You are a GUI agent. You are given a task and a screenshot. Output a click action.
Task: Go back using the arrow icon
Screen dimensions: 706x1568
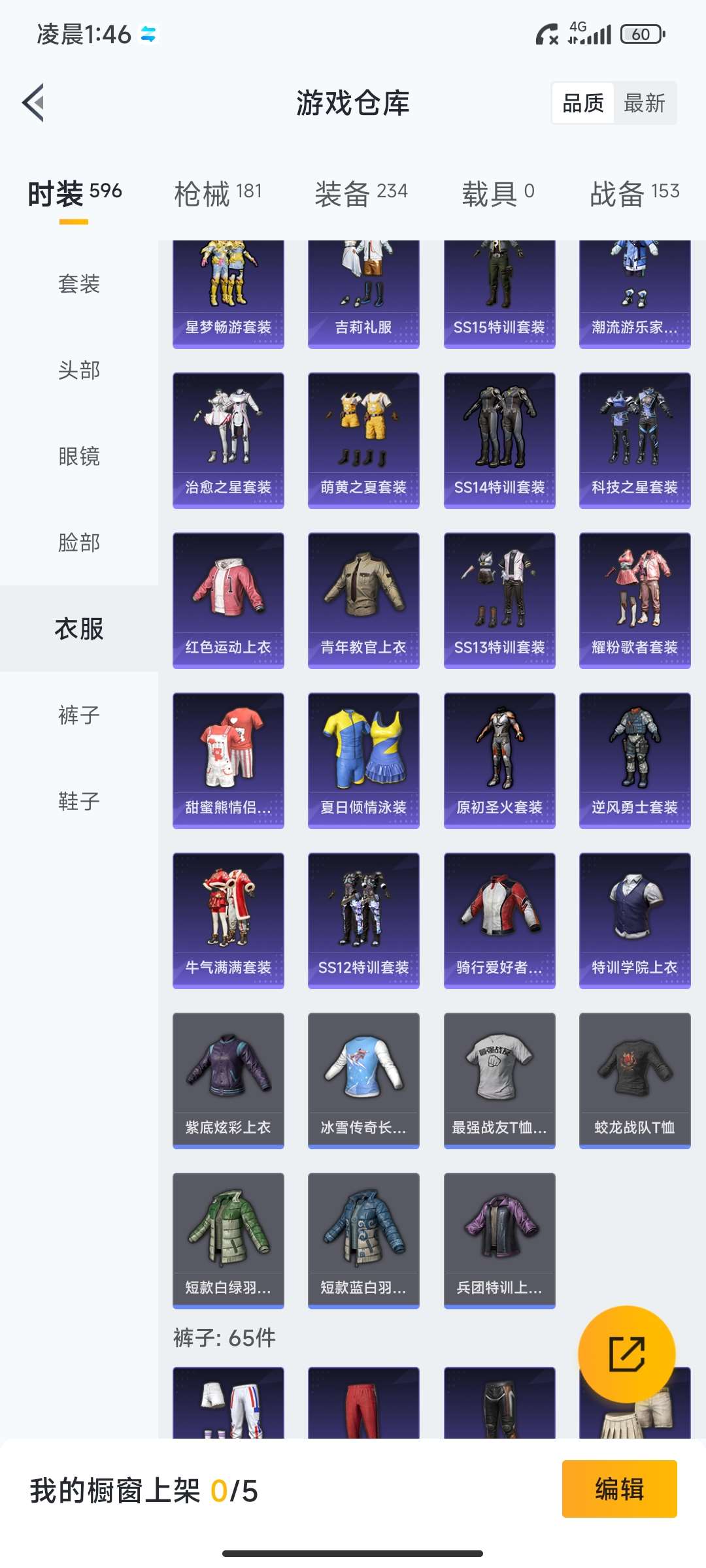(34, 103)
